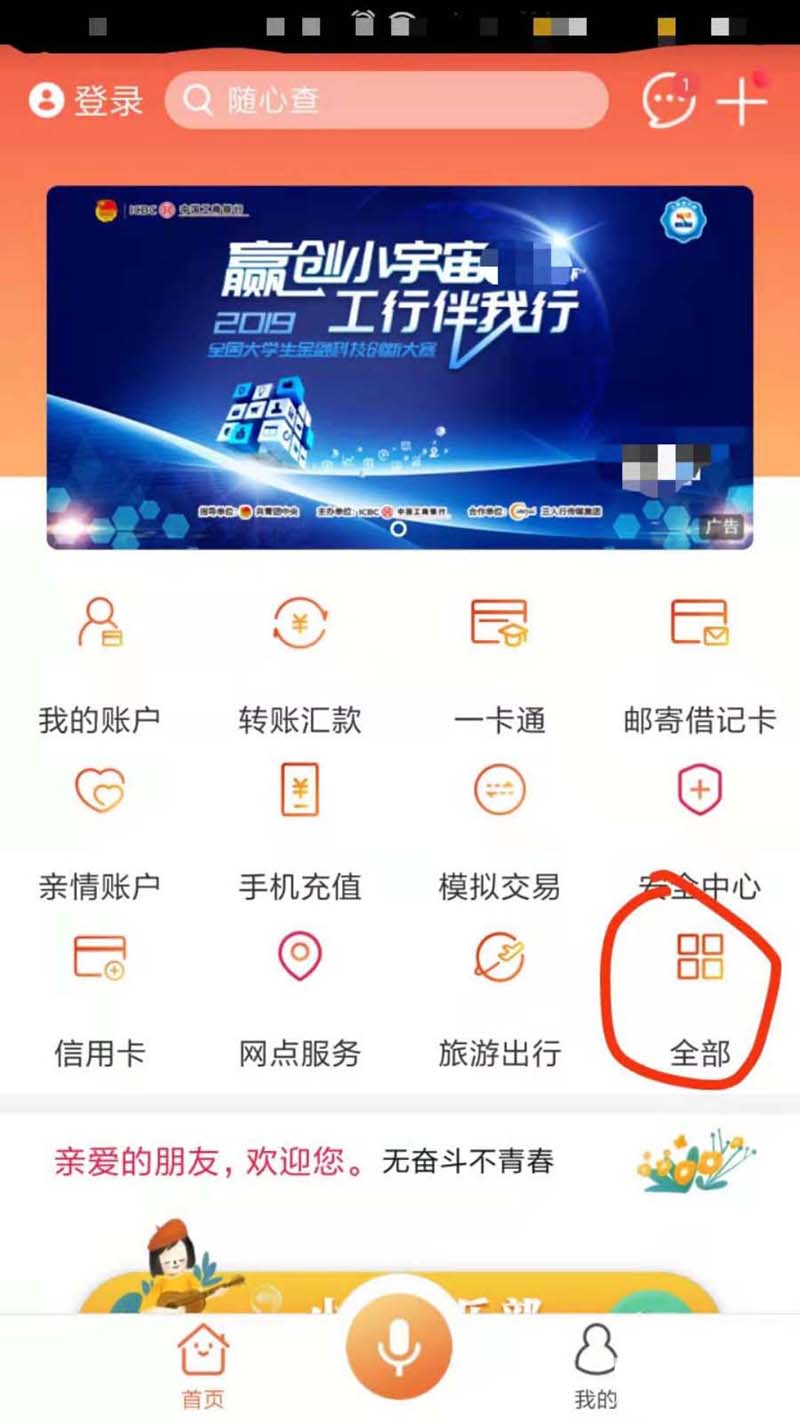Switch to the 首页 tab
Viewport: 800px width, 1422px height.
(203, 1366)
